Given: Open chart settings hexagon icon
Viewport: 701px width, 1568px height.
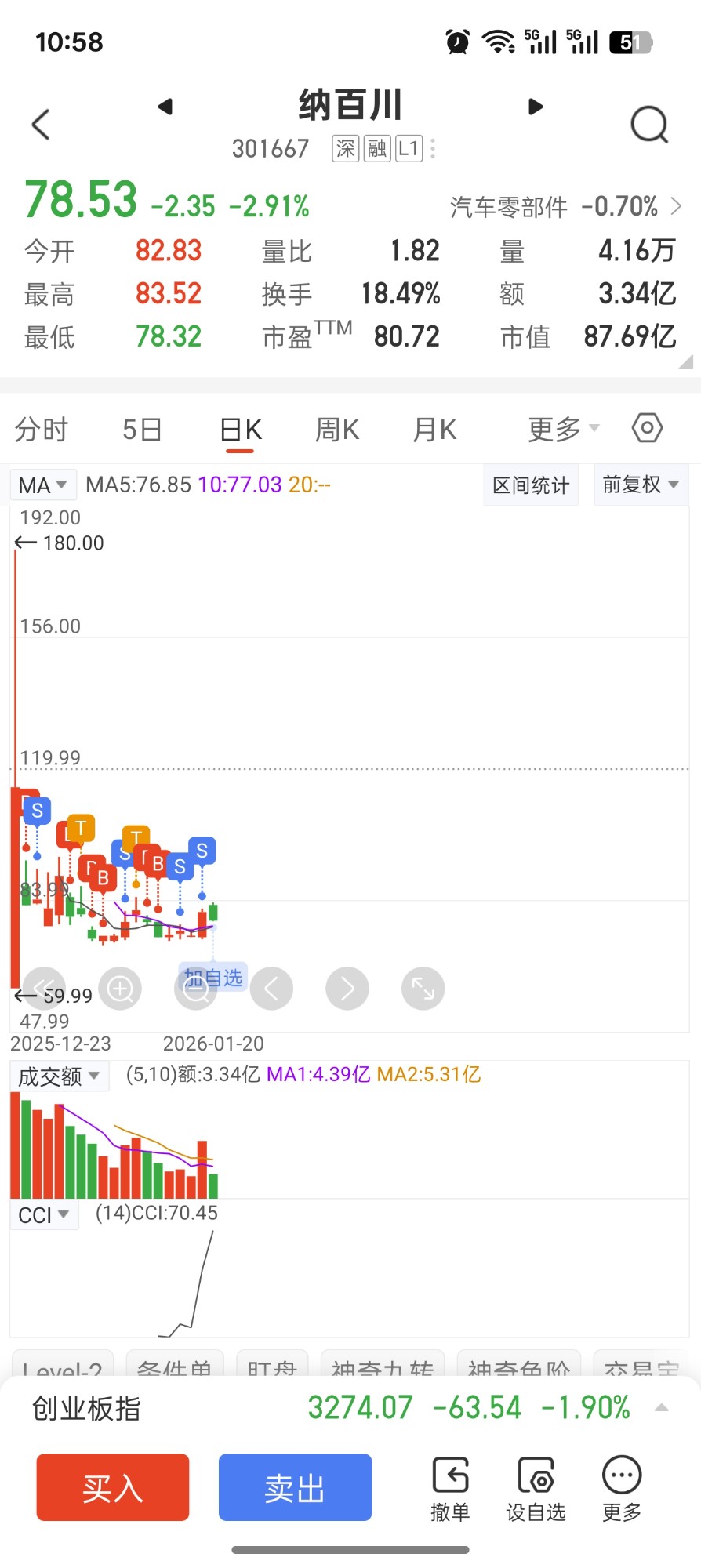Looking at the screenshot, I should [647, 428].
